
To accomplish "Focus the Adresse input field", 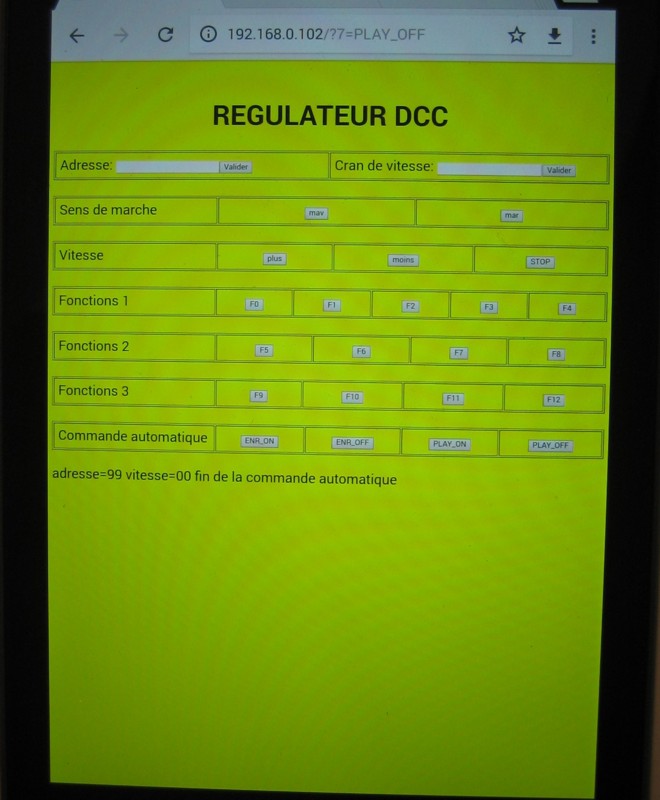I will (x=167, y=167).
